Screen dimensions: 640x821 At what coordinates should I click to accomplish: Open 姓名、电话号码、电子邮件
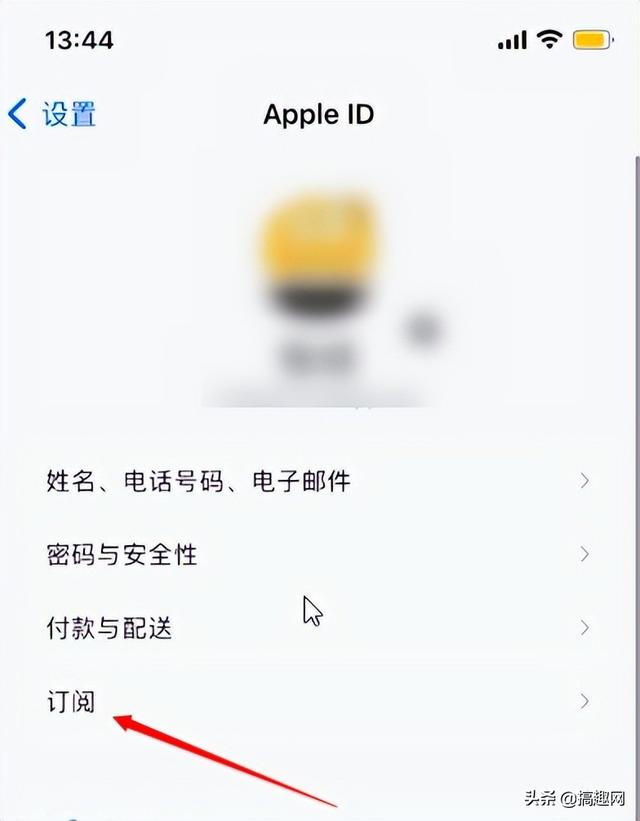pos(200,481)
